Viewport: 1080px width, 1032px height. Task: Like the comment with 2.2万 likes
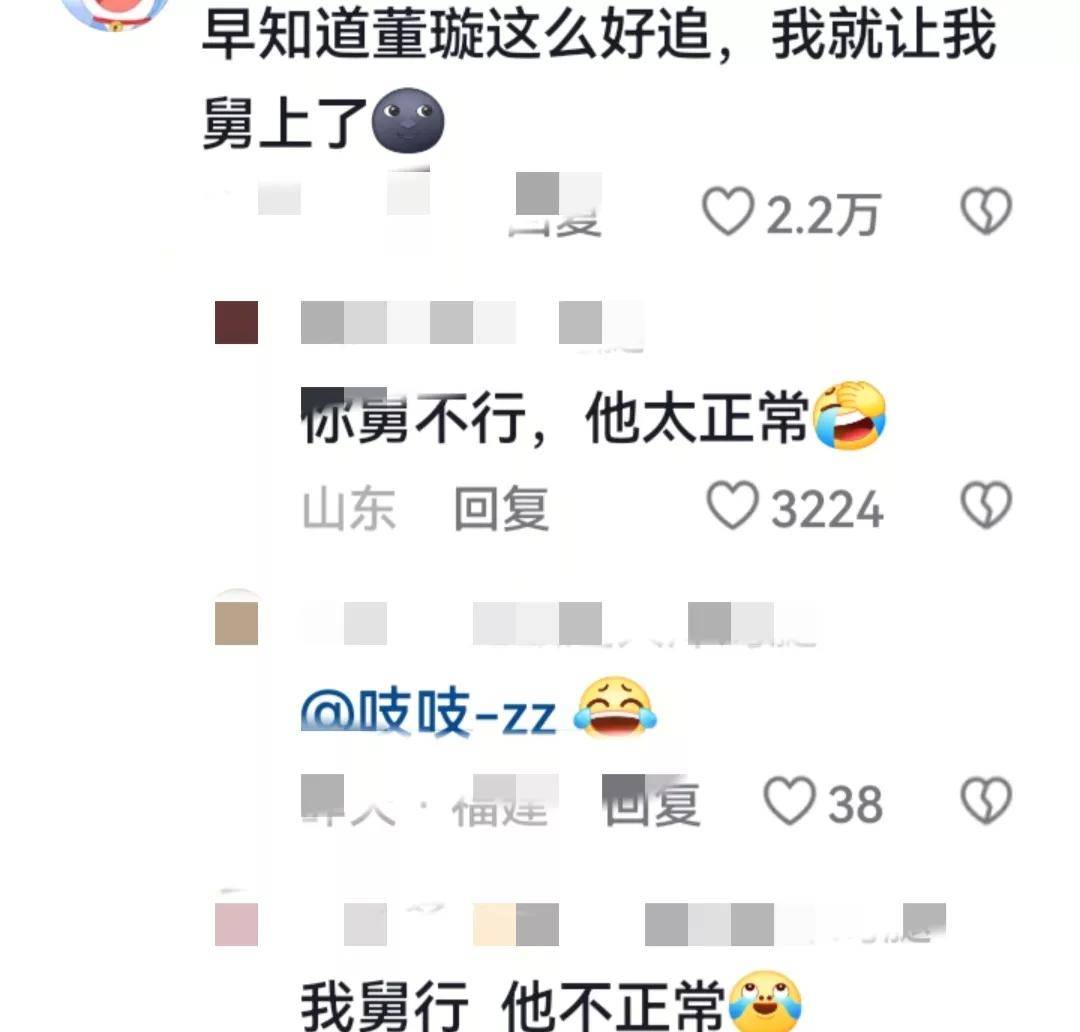[728, 212]
